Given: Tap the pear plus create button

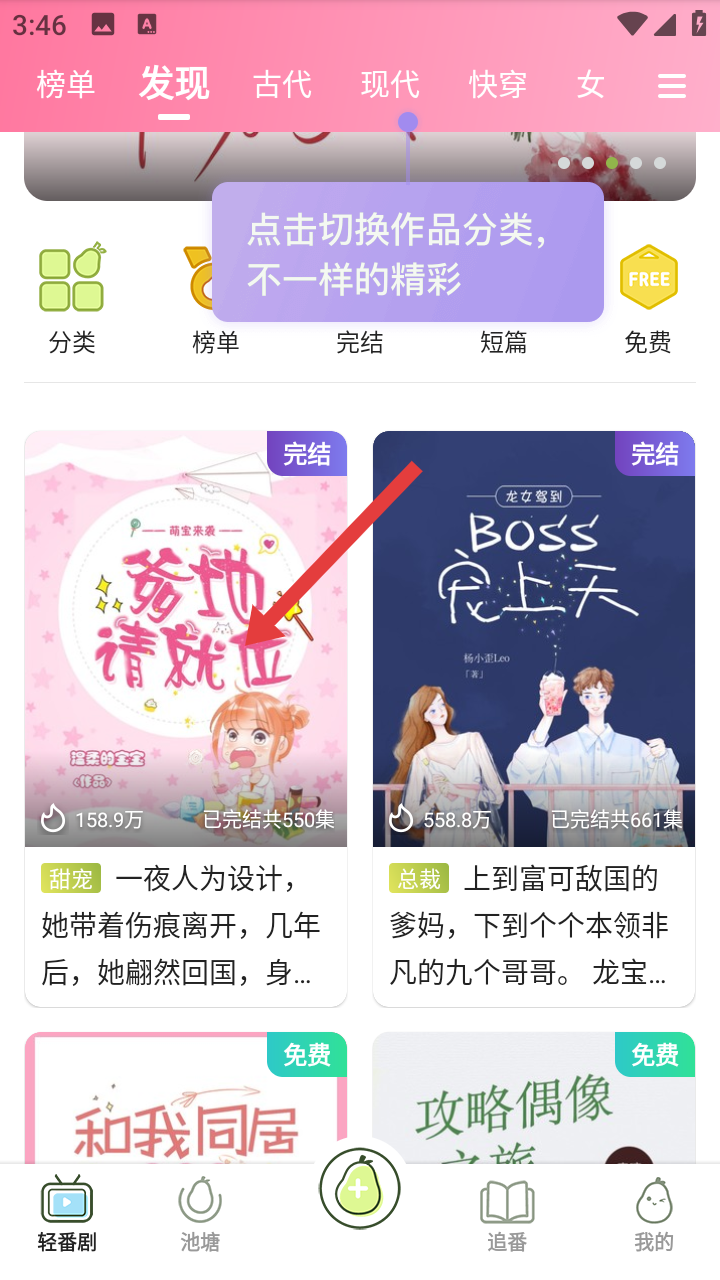Looking at the screenshot, I should 360,1189.
